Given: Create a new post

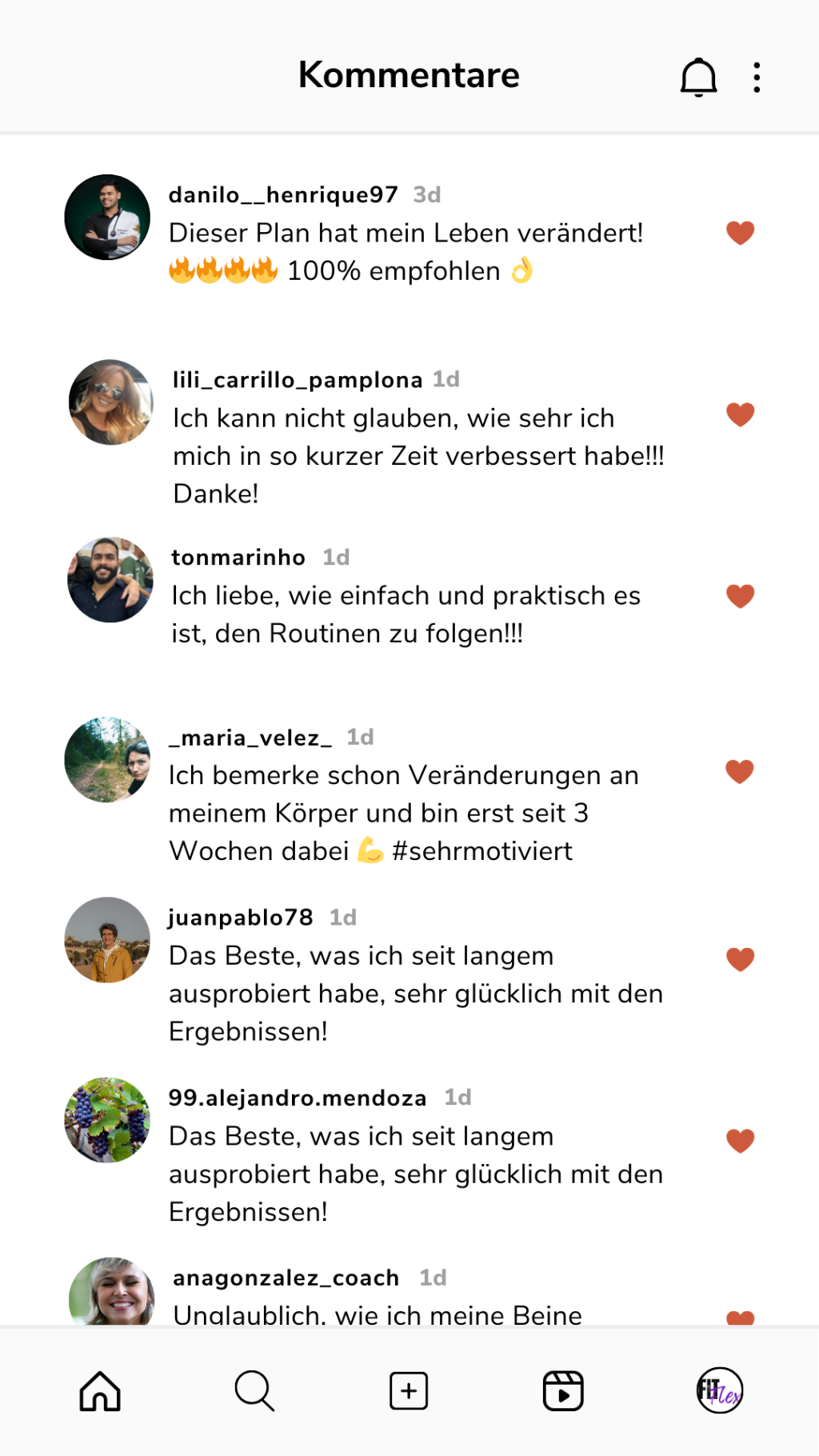Looking at the screenshot, I should [x=409, y=1391].
